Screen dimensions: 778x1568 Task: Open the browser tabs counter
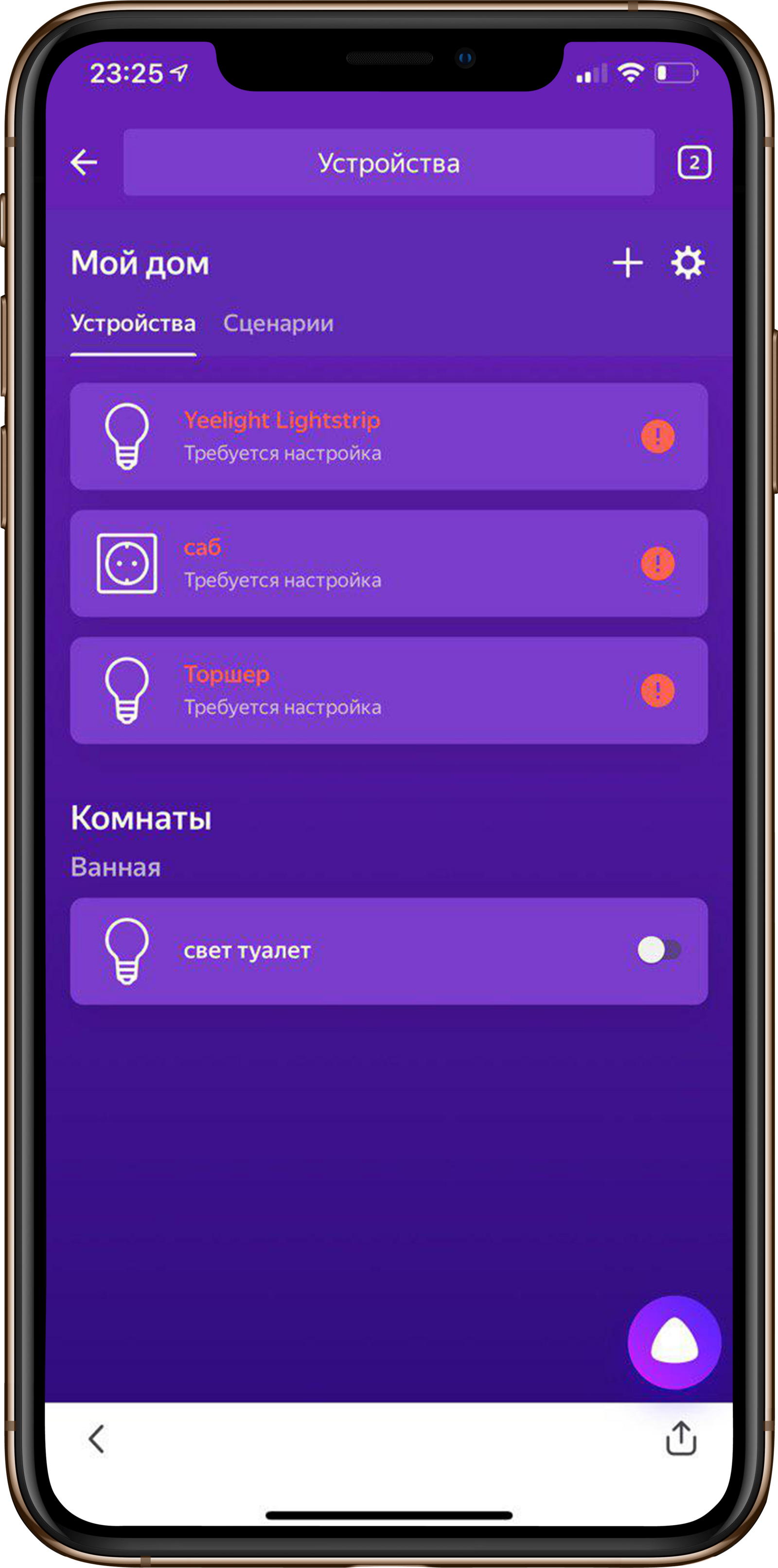click(694, 162)
